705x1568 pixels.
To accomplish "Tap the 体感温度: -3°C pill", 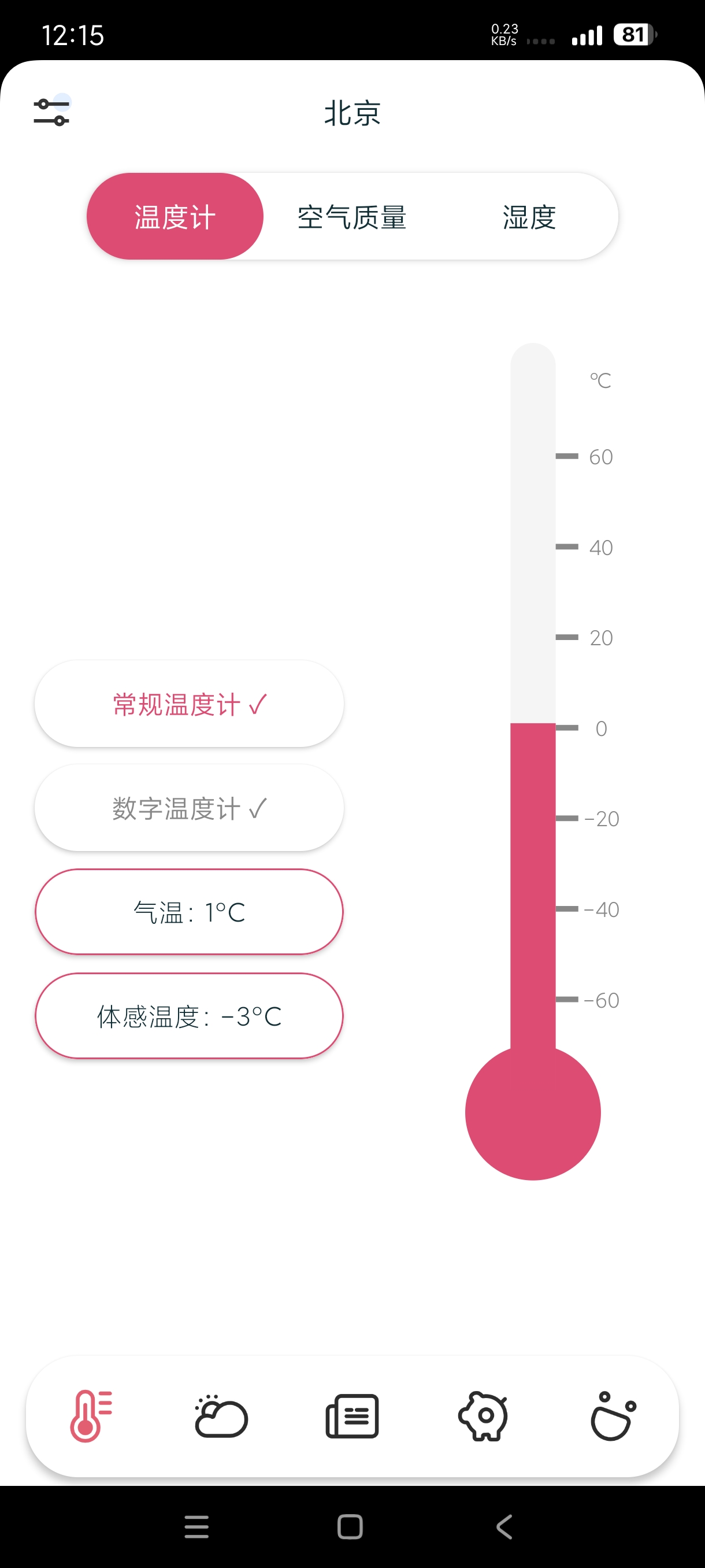I will tap(189, 1016).
